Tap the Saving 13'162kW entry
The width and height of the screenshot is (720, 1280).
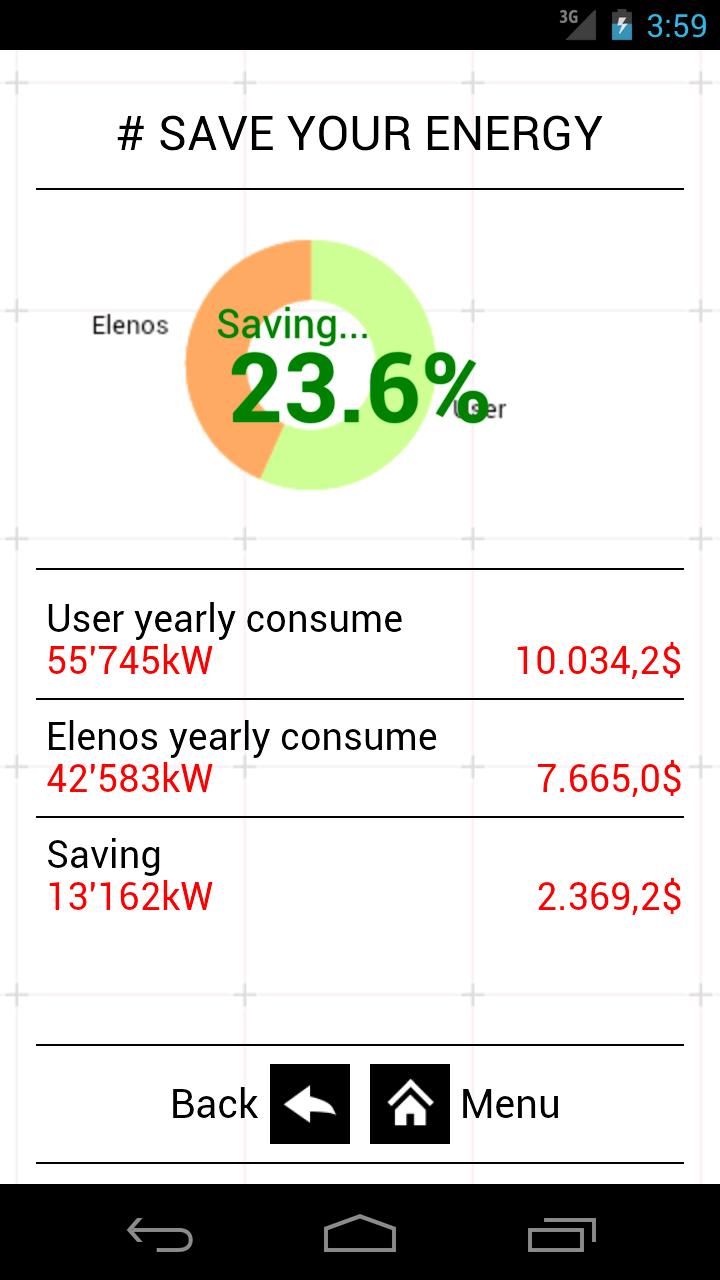[x=360, y=874]
